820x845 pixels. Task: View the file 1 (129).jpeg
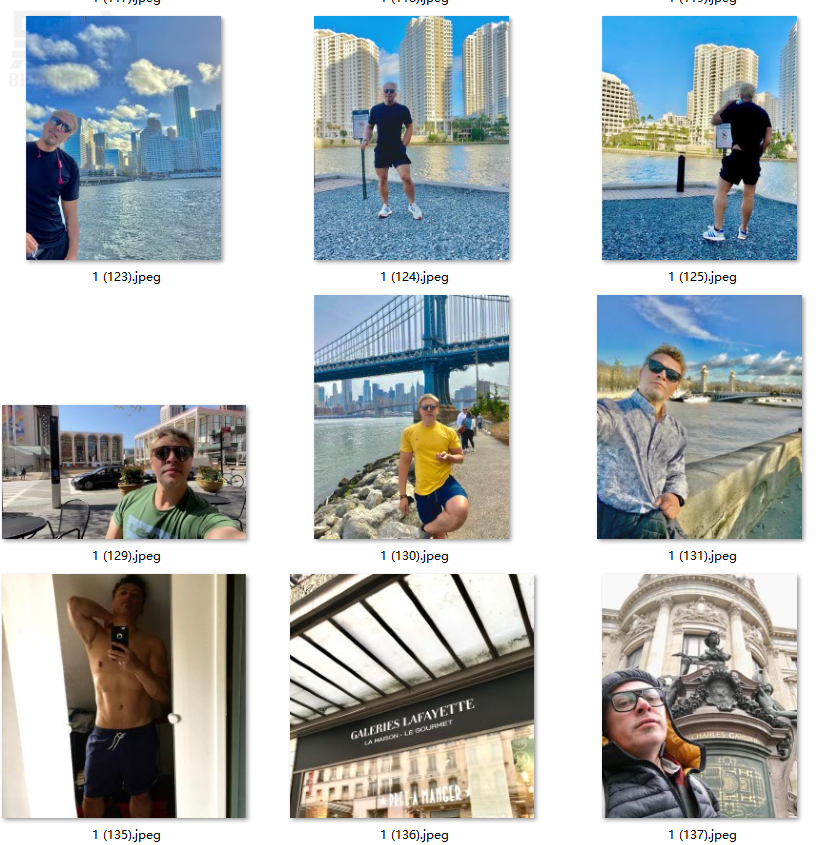[124, 472]
